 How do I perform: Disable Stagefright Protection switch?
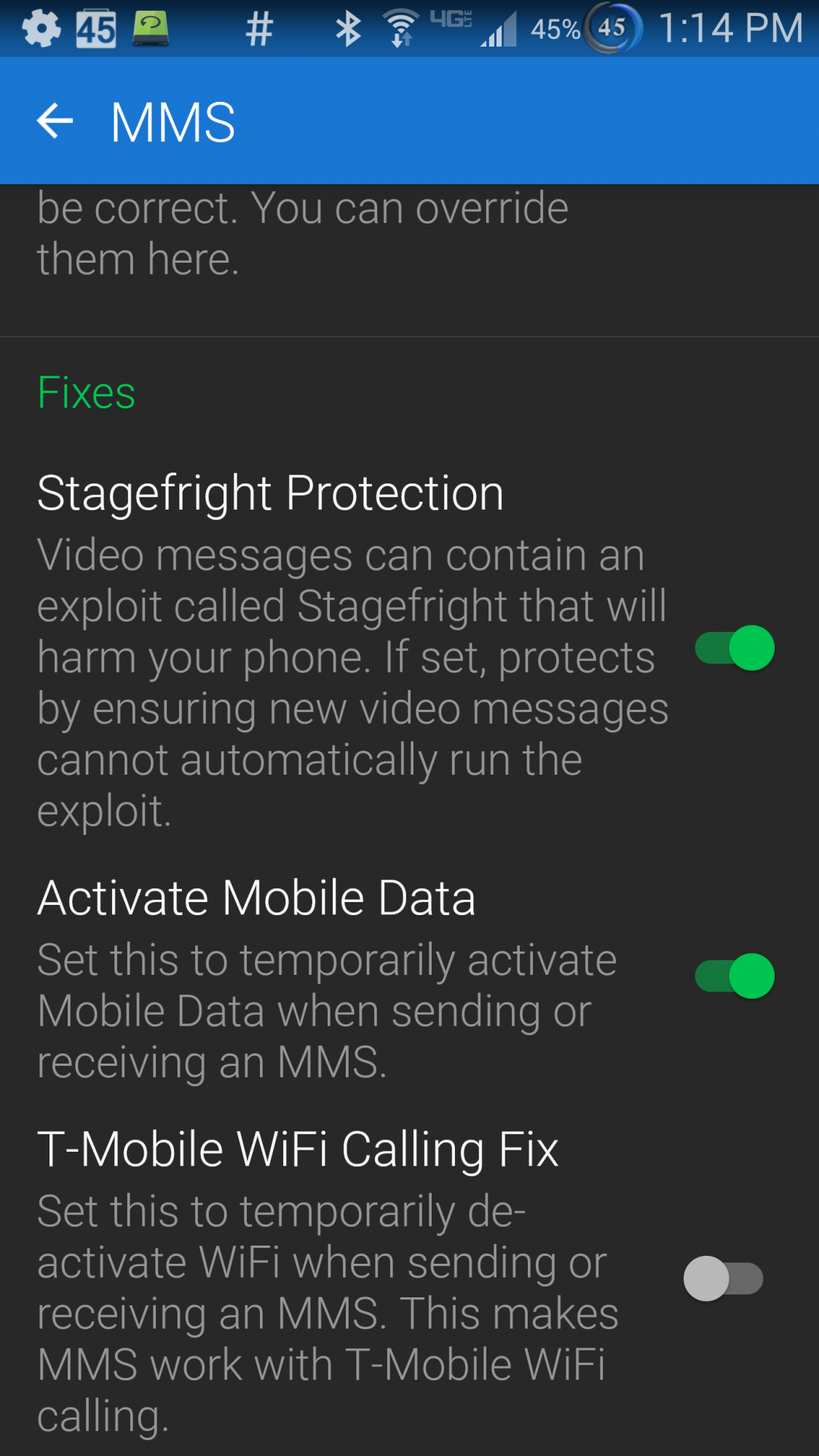[734, 648]
